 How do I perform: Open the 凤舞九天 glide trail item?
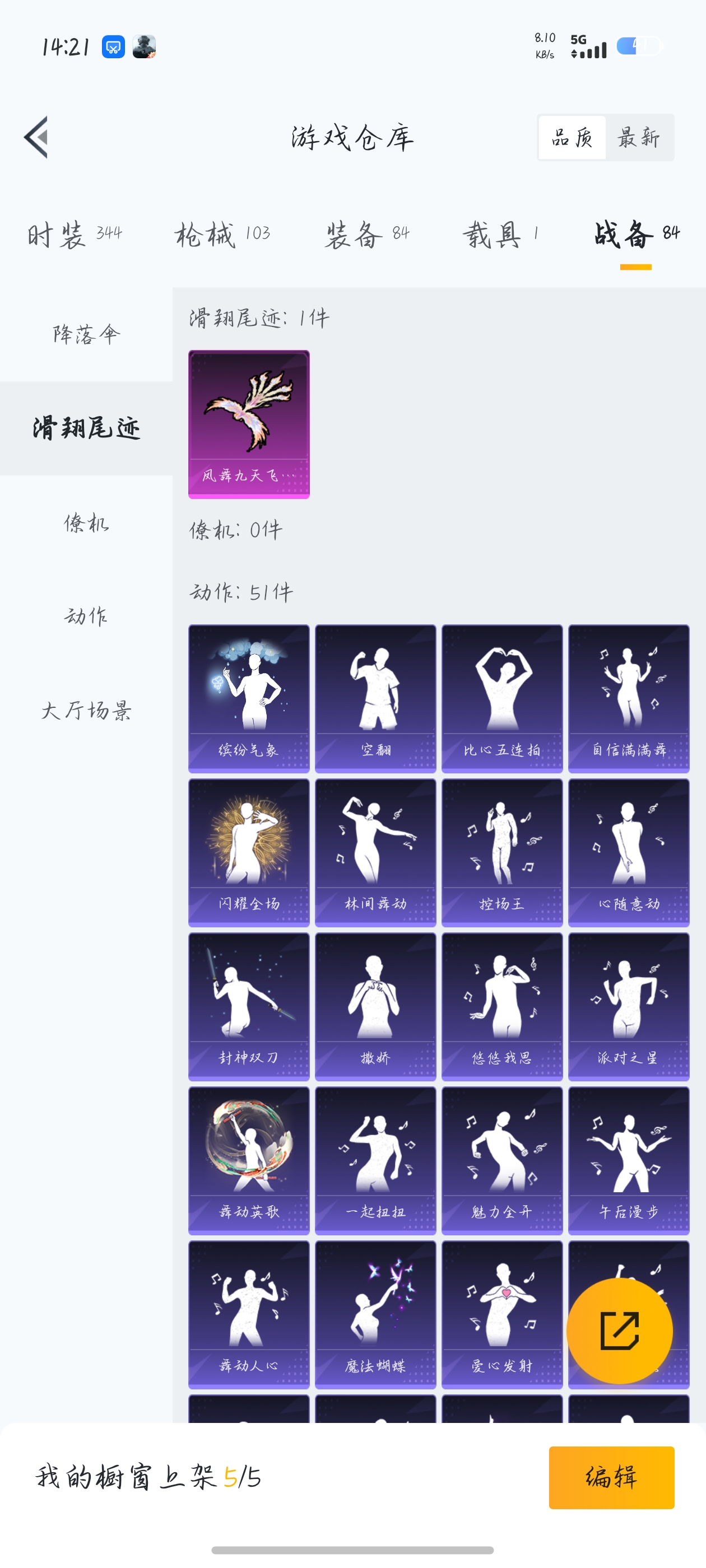[x=249, y=424]
